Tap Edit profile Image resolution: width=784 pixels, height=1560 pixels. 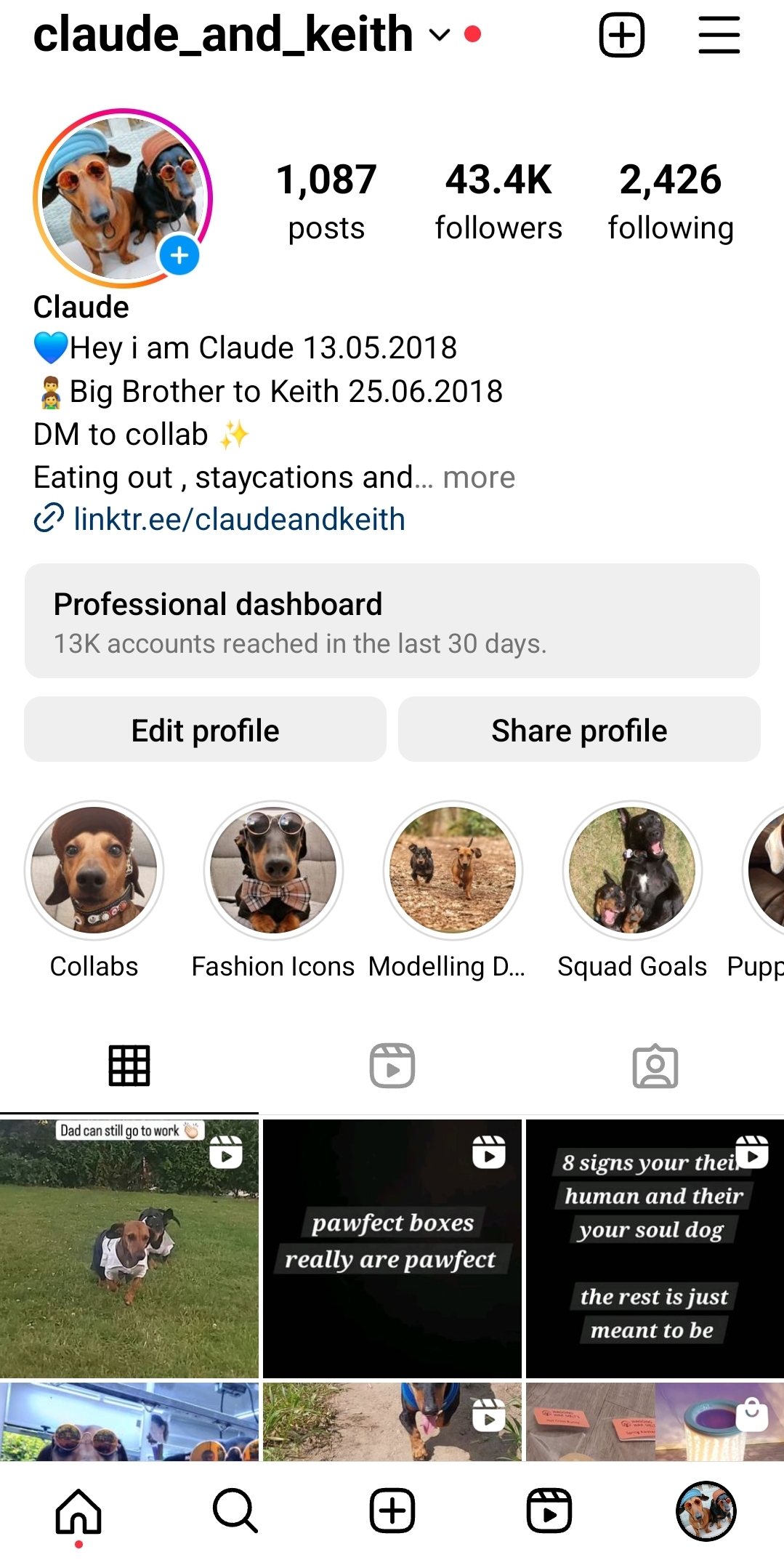[205, 730]
